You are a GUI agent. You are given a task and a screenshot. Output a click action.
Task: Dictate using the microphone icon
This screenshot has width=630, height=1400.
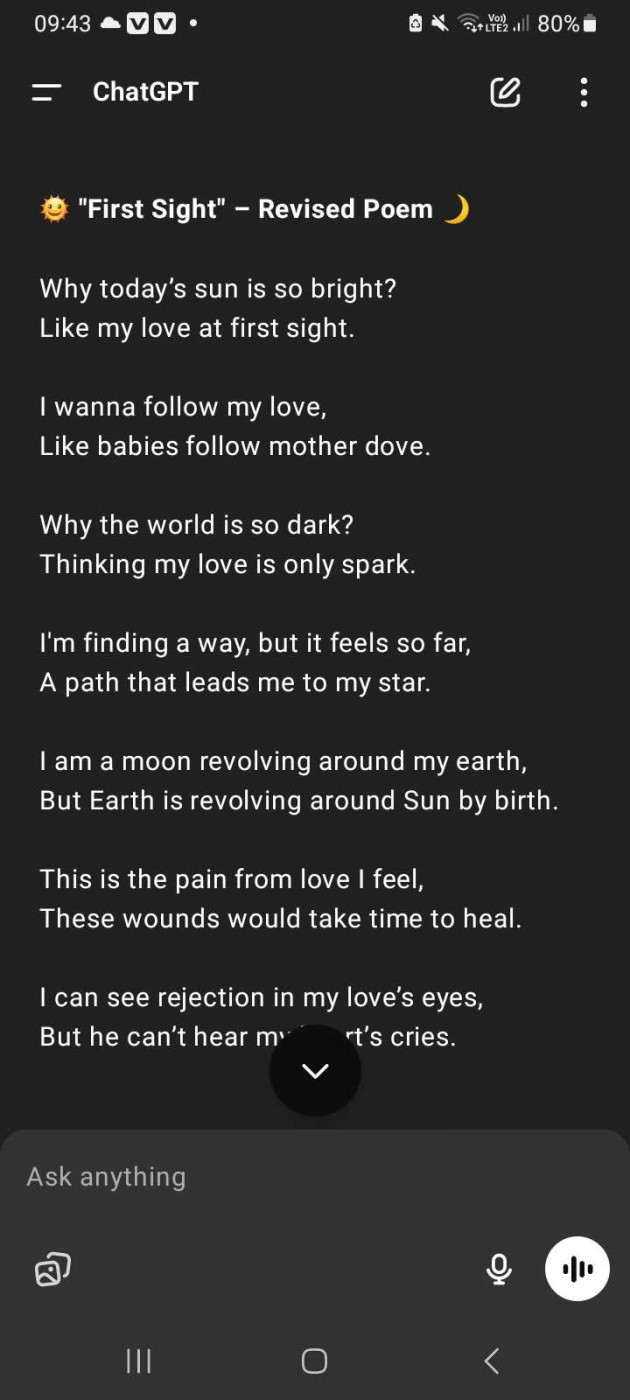[499, 1269]
